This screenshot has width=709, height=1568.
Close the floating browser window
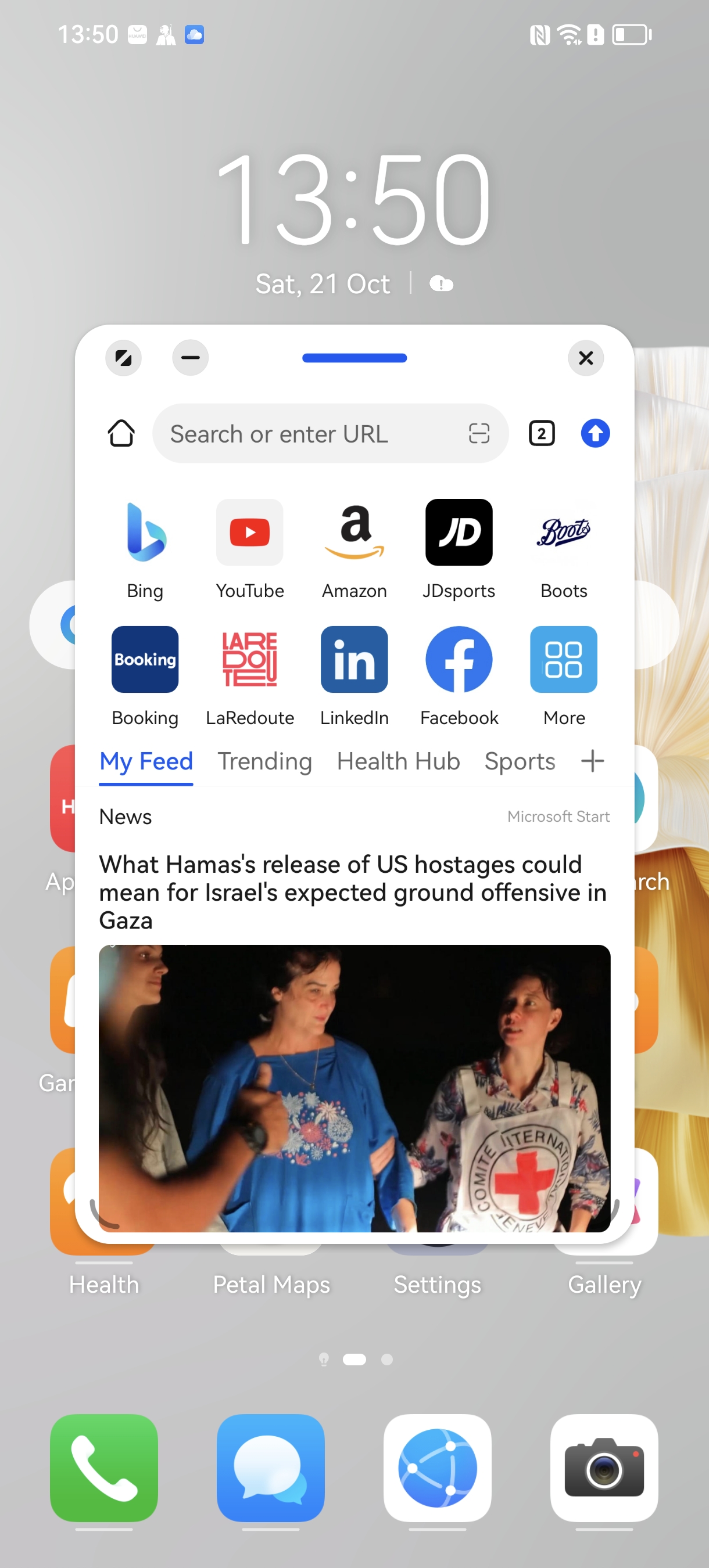point(585,358)
